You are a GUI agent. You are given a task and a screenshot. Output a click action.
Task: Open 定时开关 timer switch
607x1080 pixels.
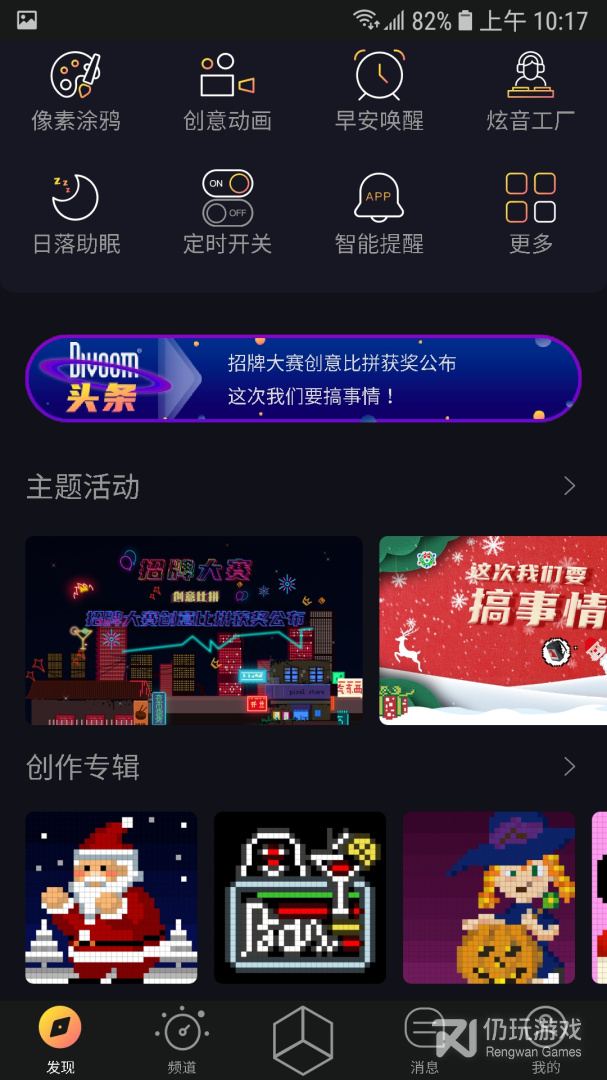click(227, 213)
